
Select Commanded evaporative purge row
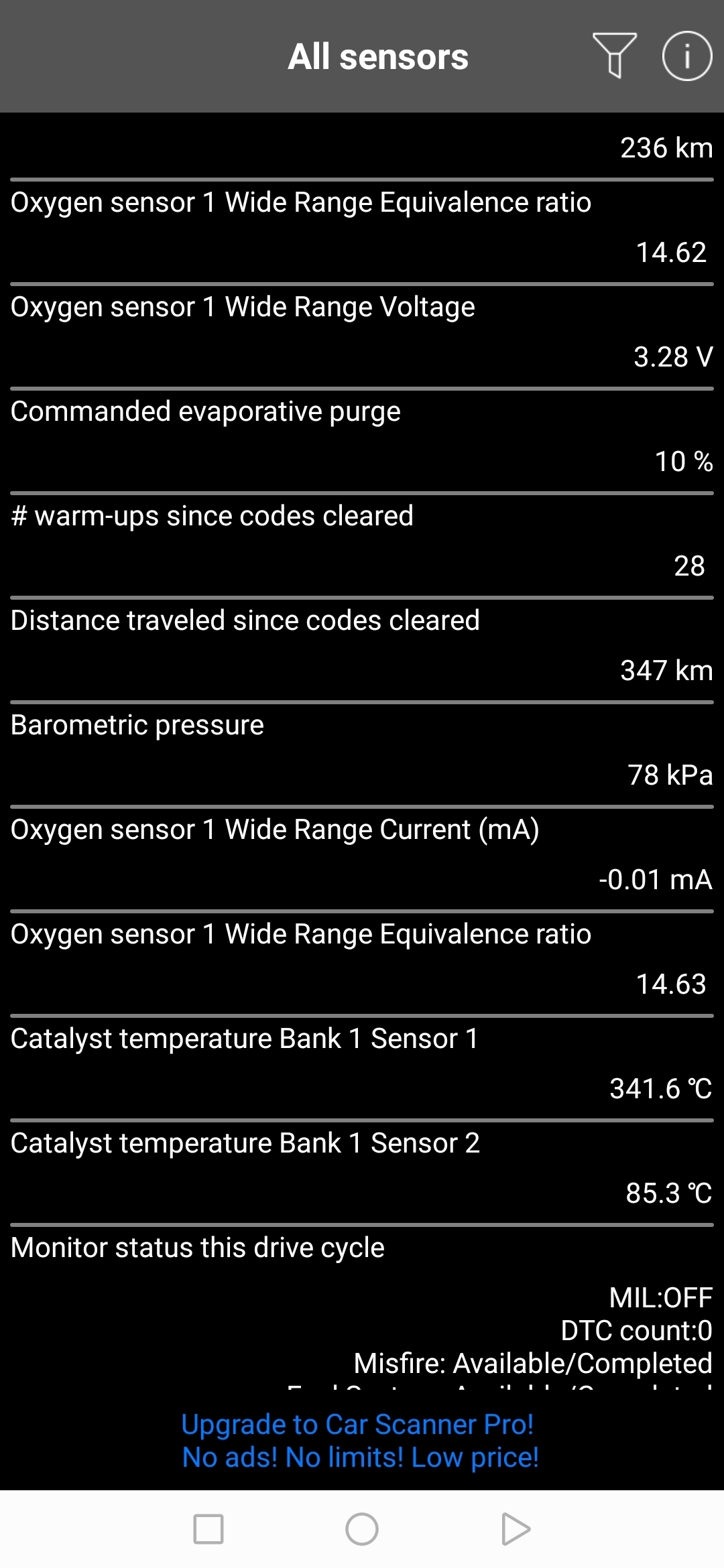click(x=362, y=437)
